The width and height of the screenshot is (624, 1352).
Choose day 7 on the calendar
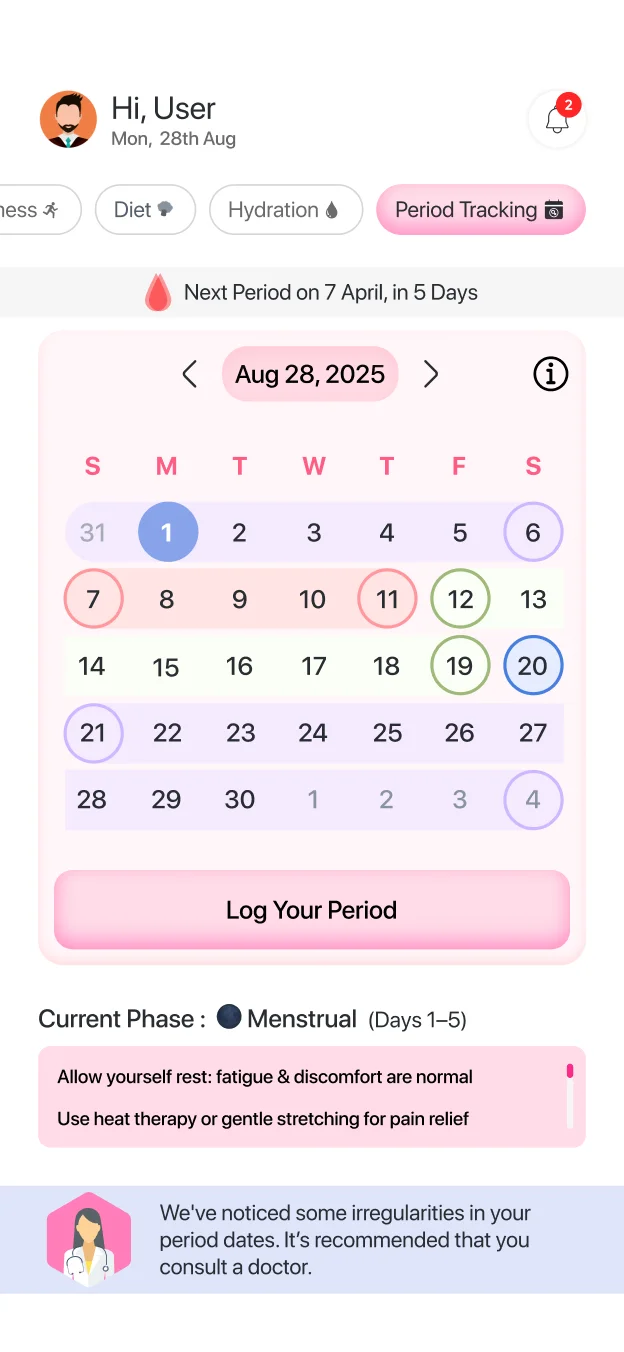pyautogui.click(x=93, y=599)
